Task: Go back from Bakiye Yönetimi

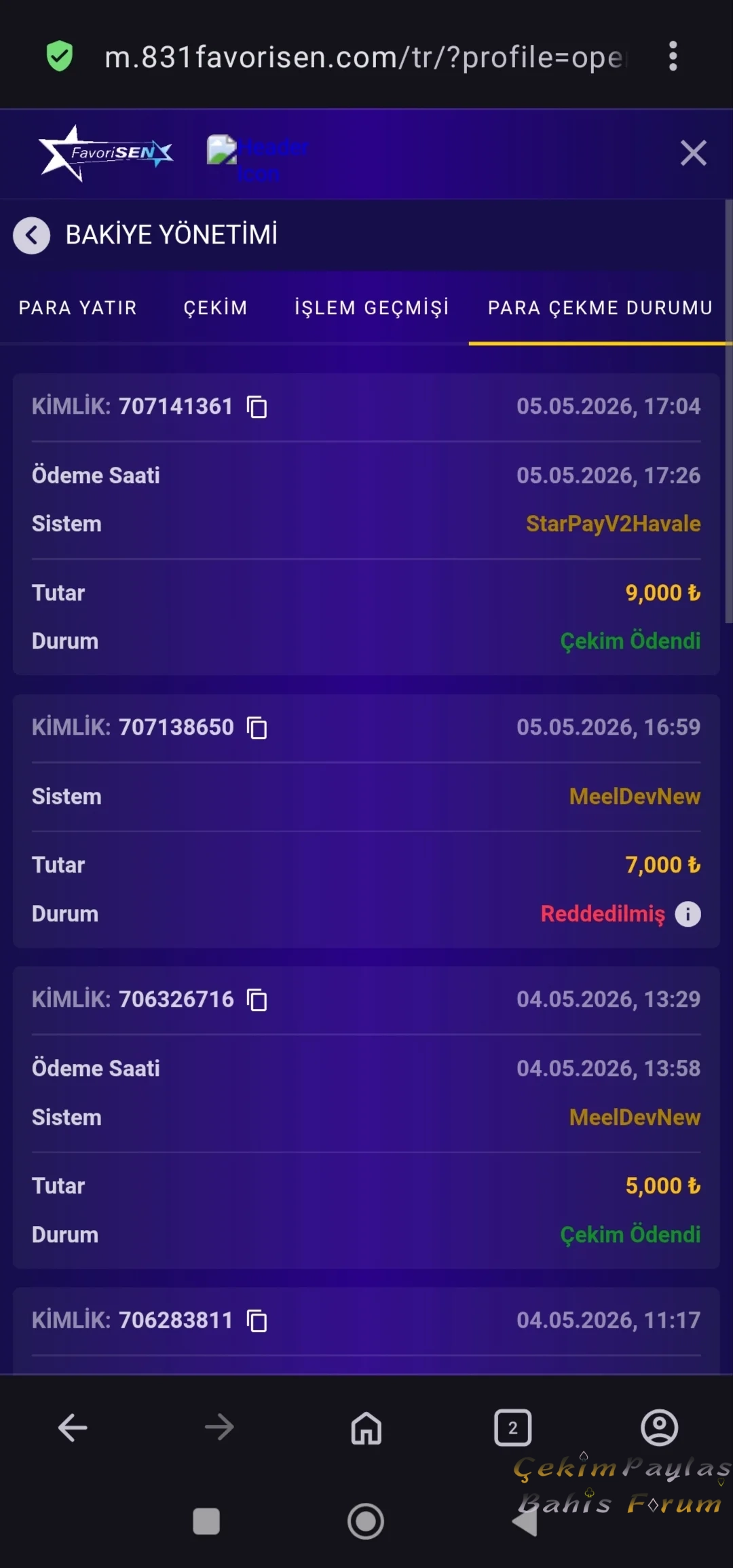Action: (x=31, y=235)
